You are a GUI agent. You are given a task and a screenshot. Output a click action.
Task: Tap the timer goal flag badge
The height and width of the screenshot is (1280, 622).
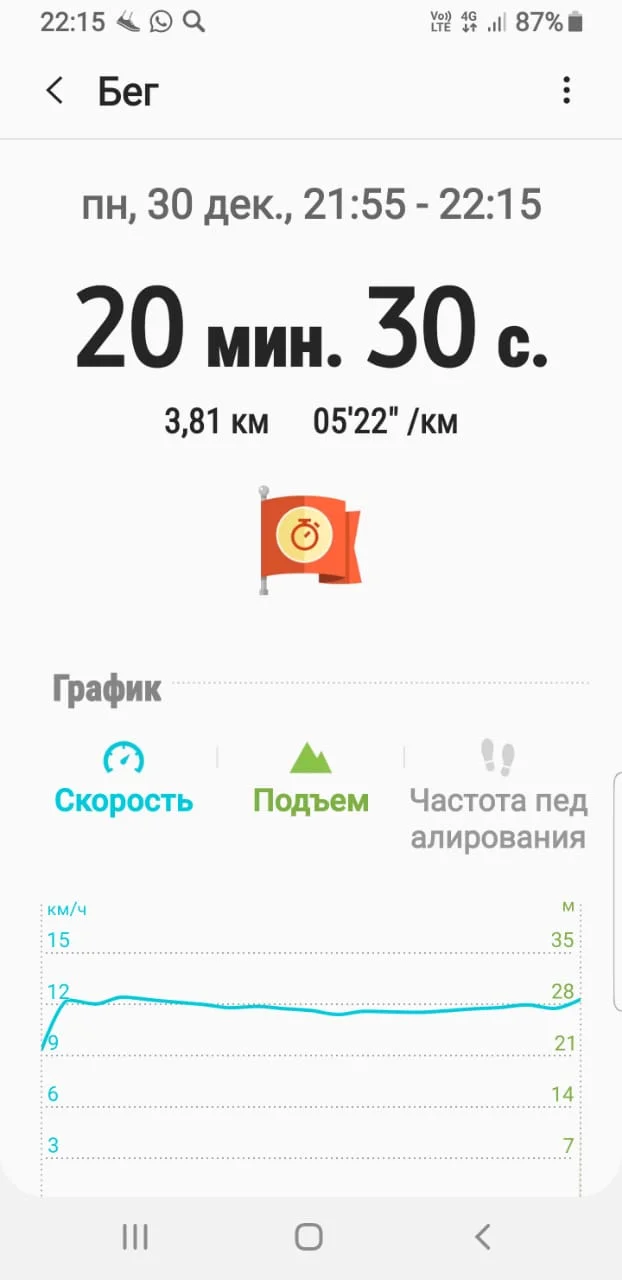pos(309,540)
